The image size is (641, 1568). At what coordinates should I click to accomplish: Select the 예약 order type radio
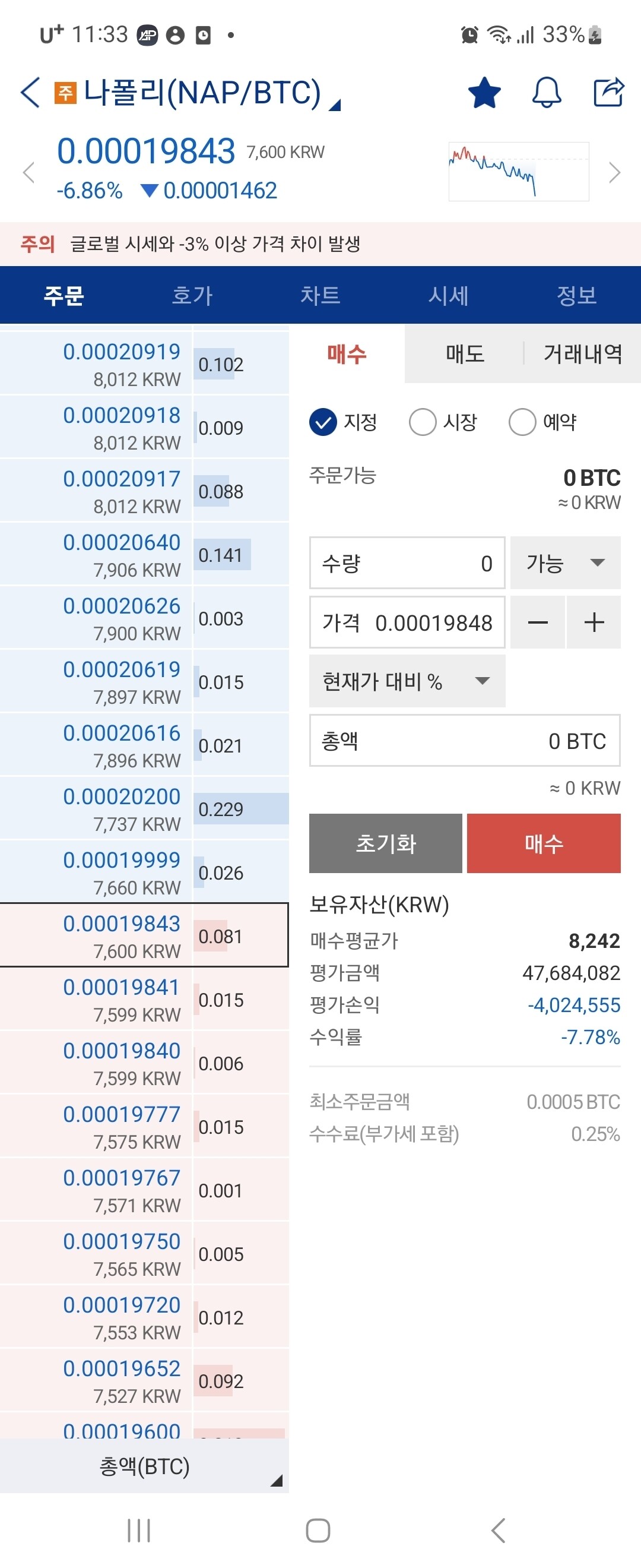pyautogui.click(x=523, y=421)
